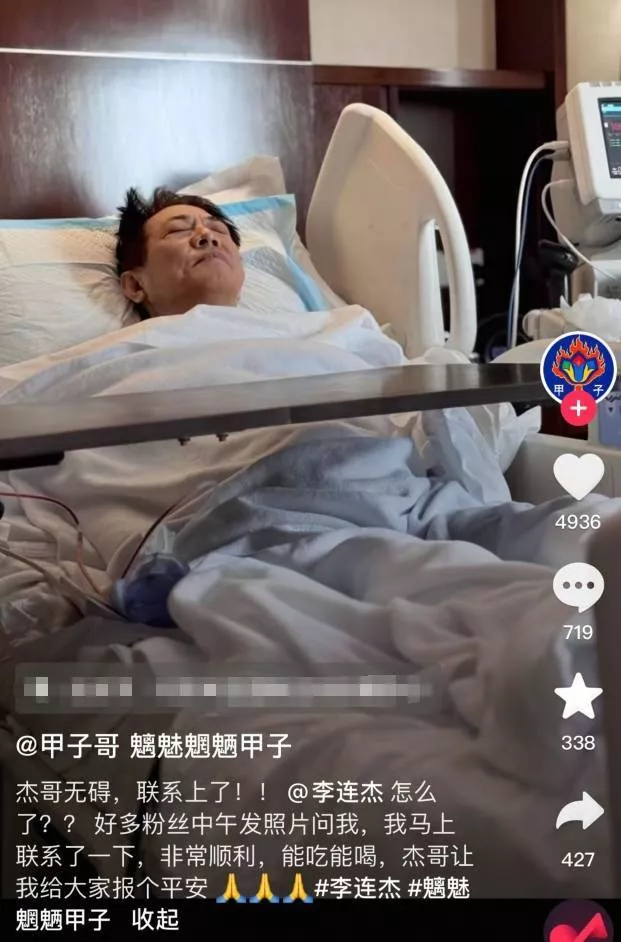Screen dimensions: 621x942
Task: Add this video to favorites with the star
Action: coord(578,697)
